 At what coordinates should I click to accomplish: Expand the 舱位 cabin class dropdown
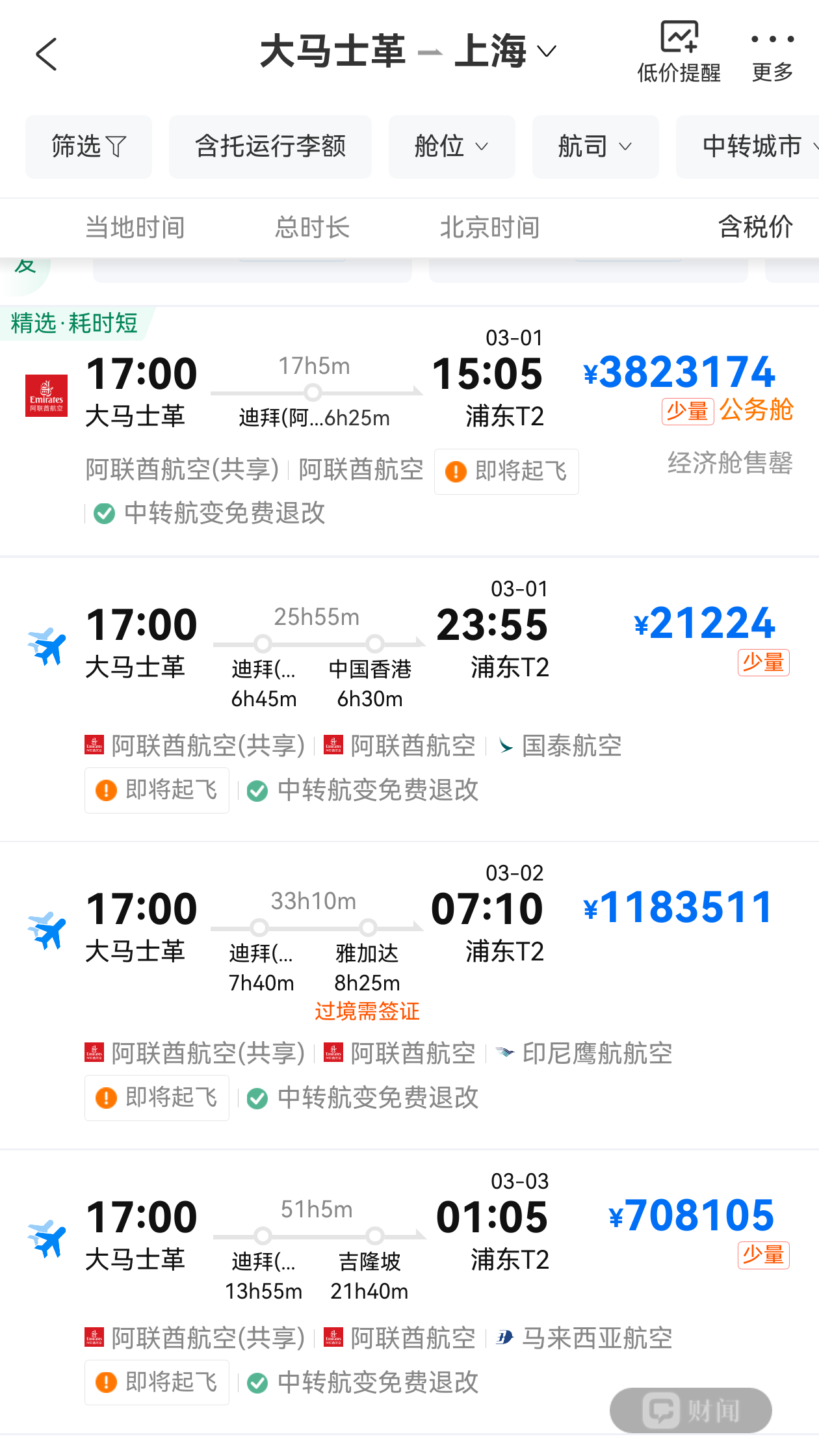[x=452, y=146]
